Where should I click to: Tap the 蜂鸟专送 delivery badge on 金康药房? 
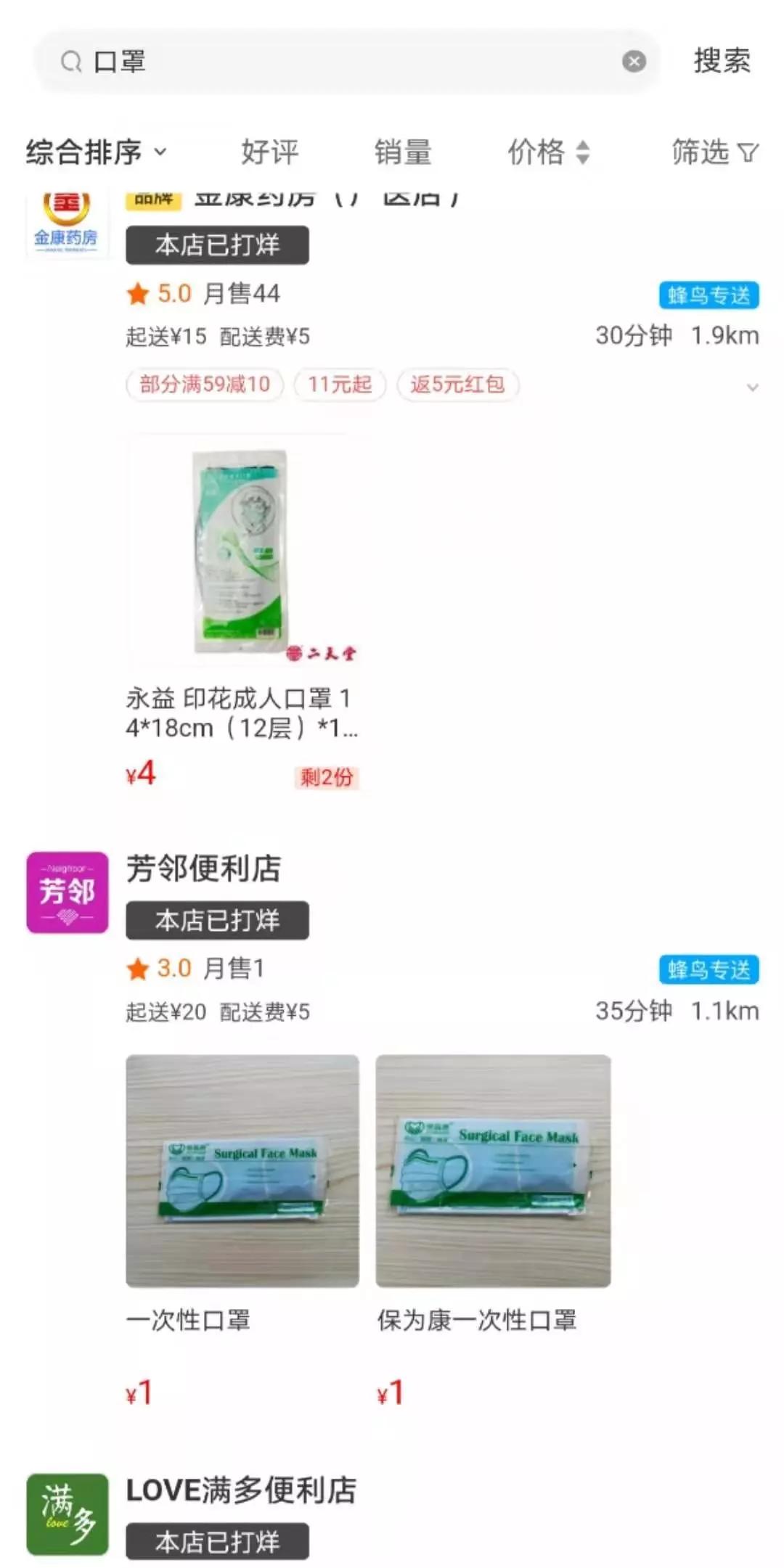tap(708, 295)
